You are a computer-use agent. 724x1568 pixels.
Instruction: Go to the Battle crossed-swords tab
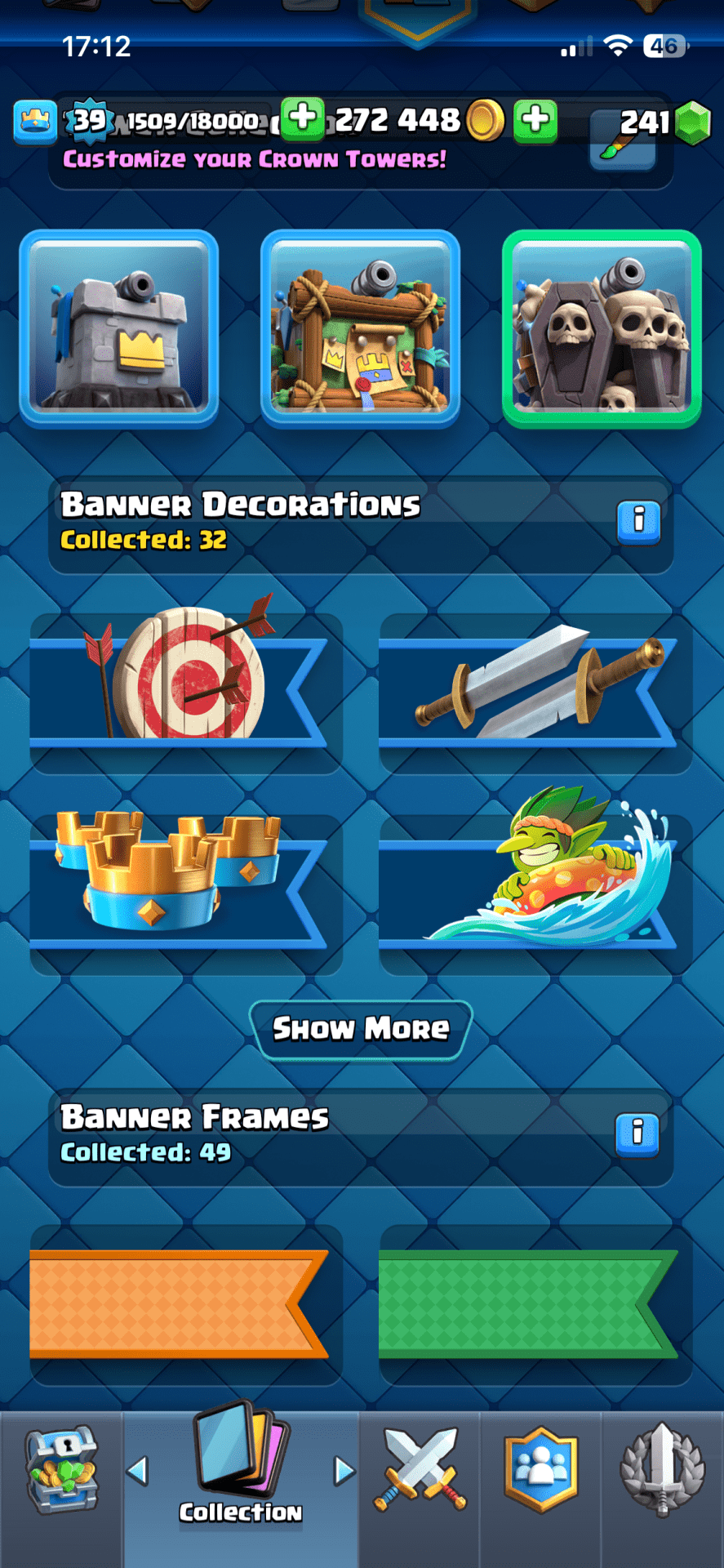(420, 1470)
